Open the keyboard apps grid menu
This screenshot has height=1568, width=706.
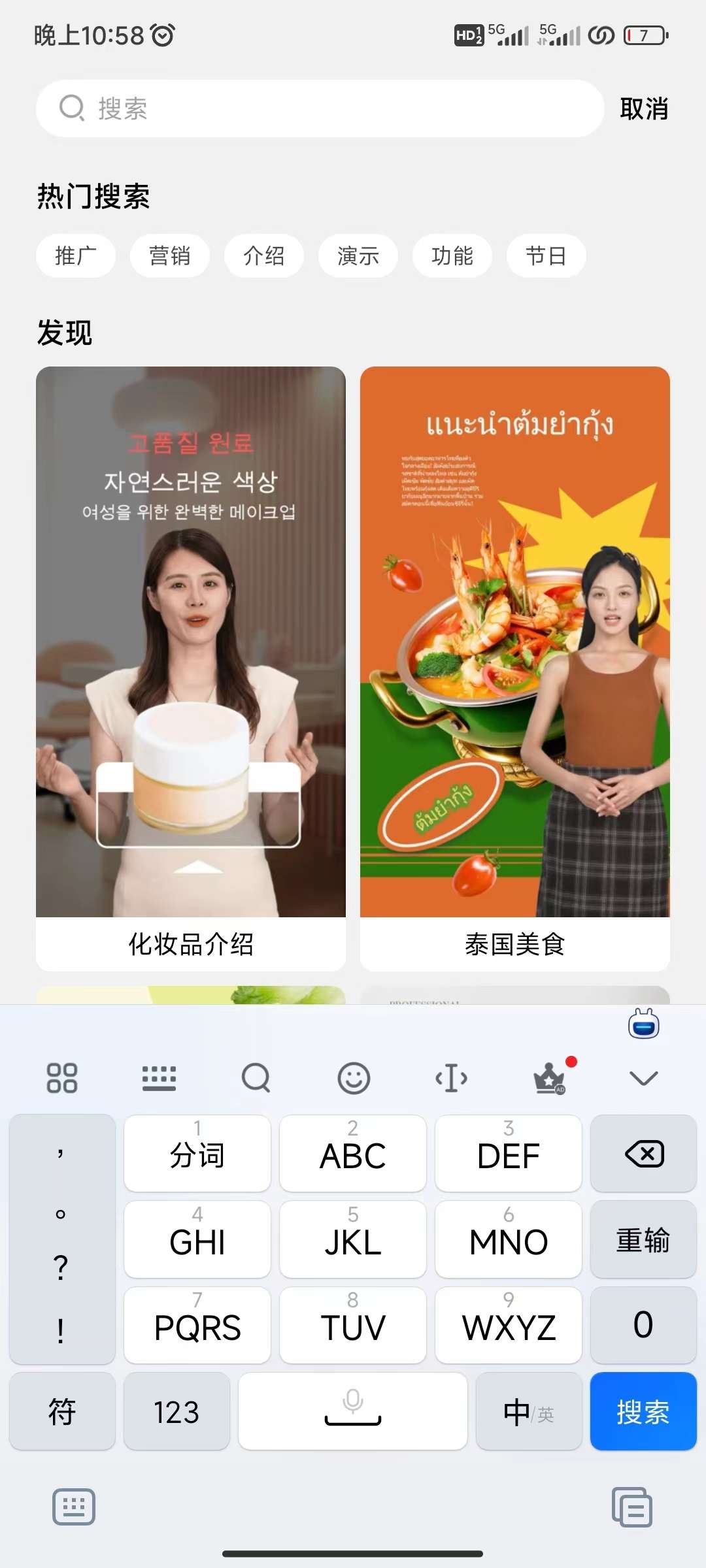pyautogui.click(x=62, y=1078)
